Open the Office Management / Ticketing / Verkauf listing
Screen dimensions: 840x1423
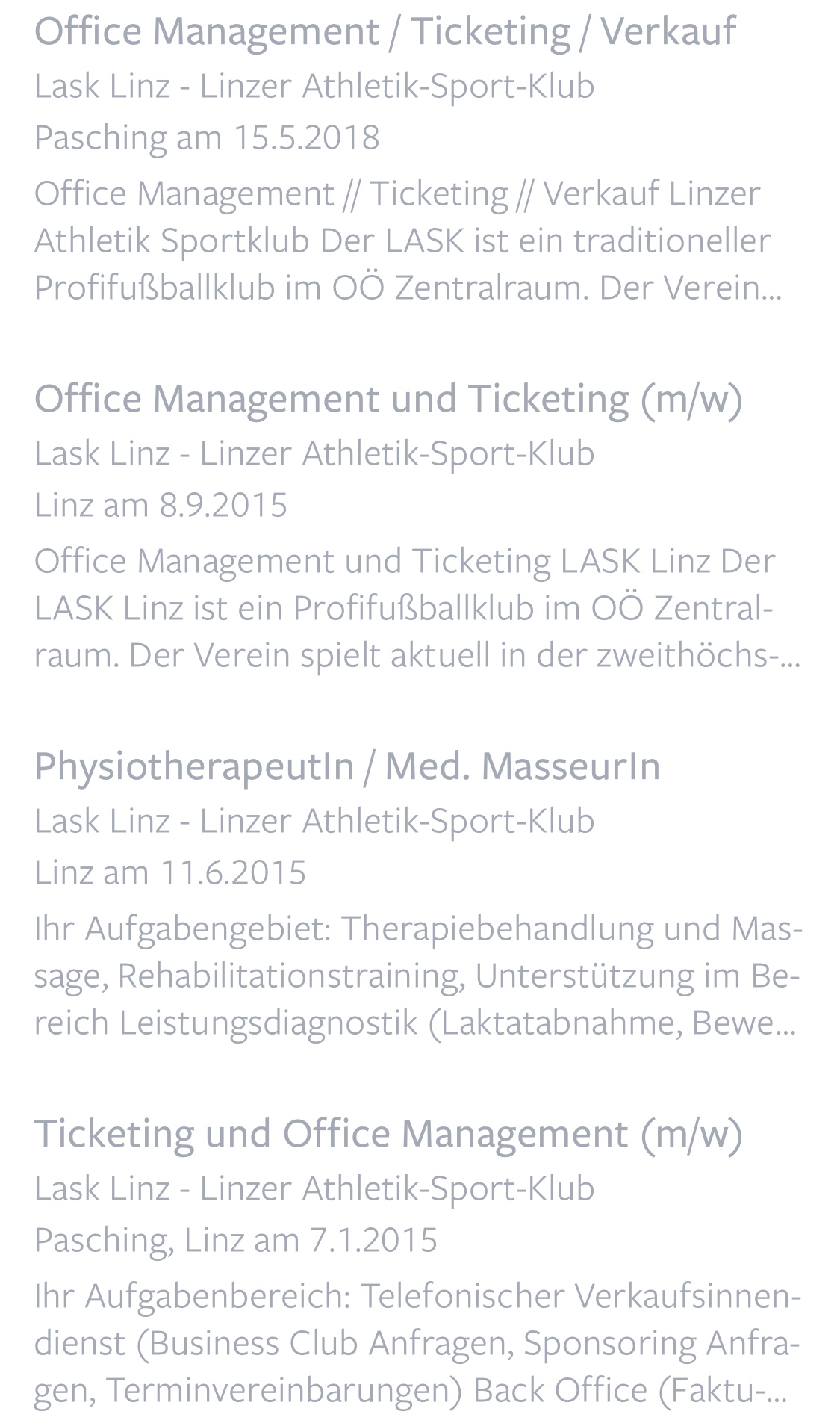coord(385,32)
